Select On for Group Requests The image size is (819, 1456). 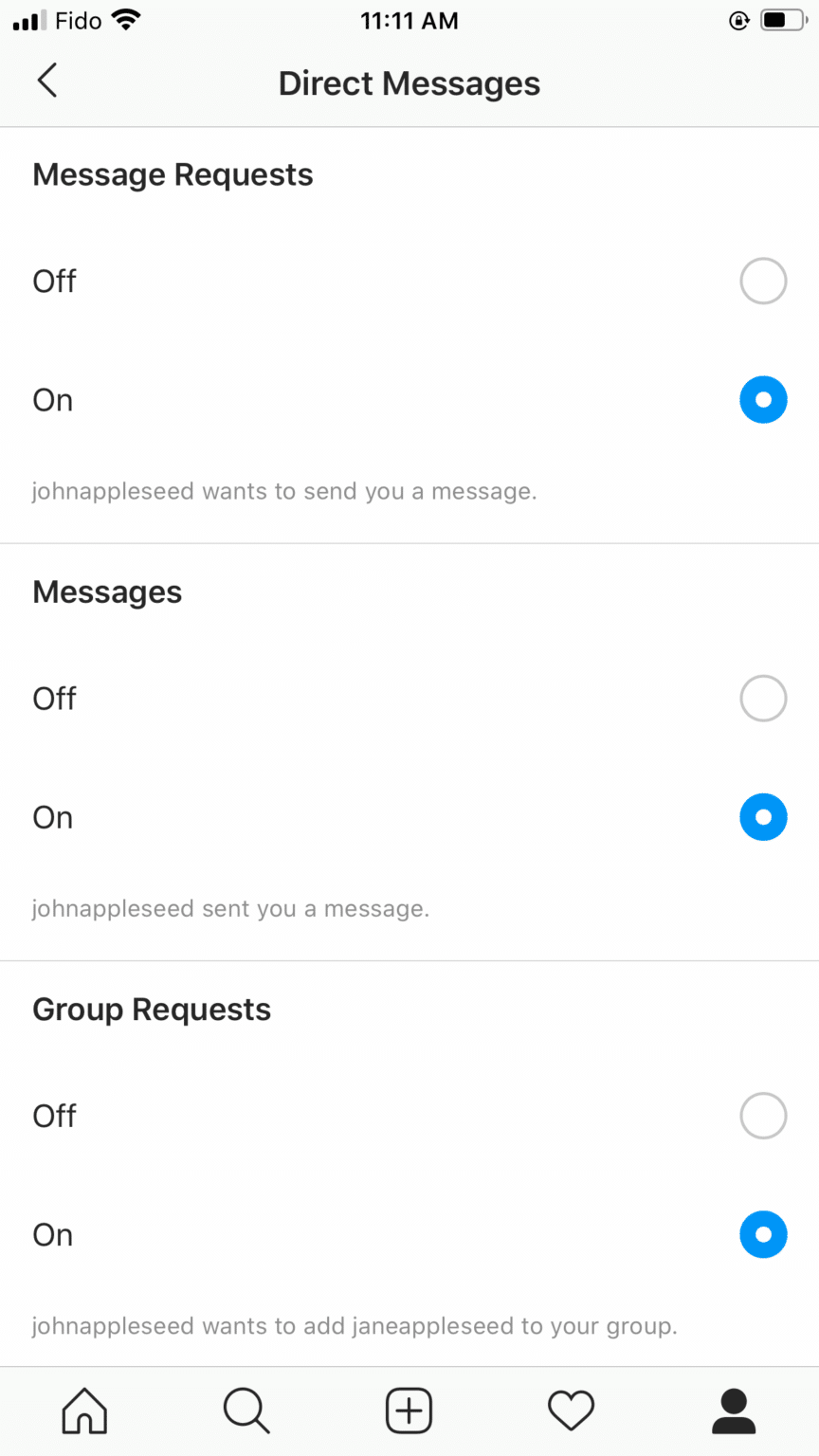coord(763,1234)
